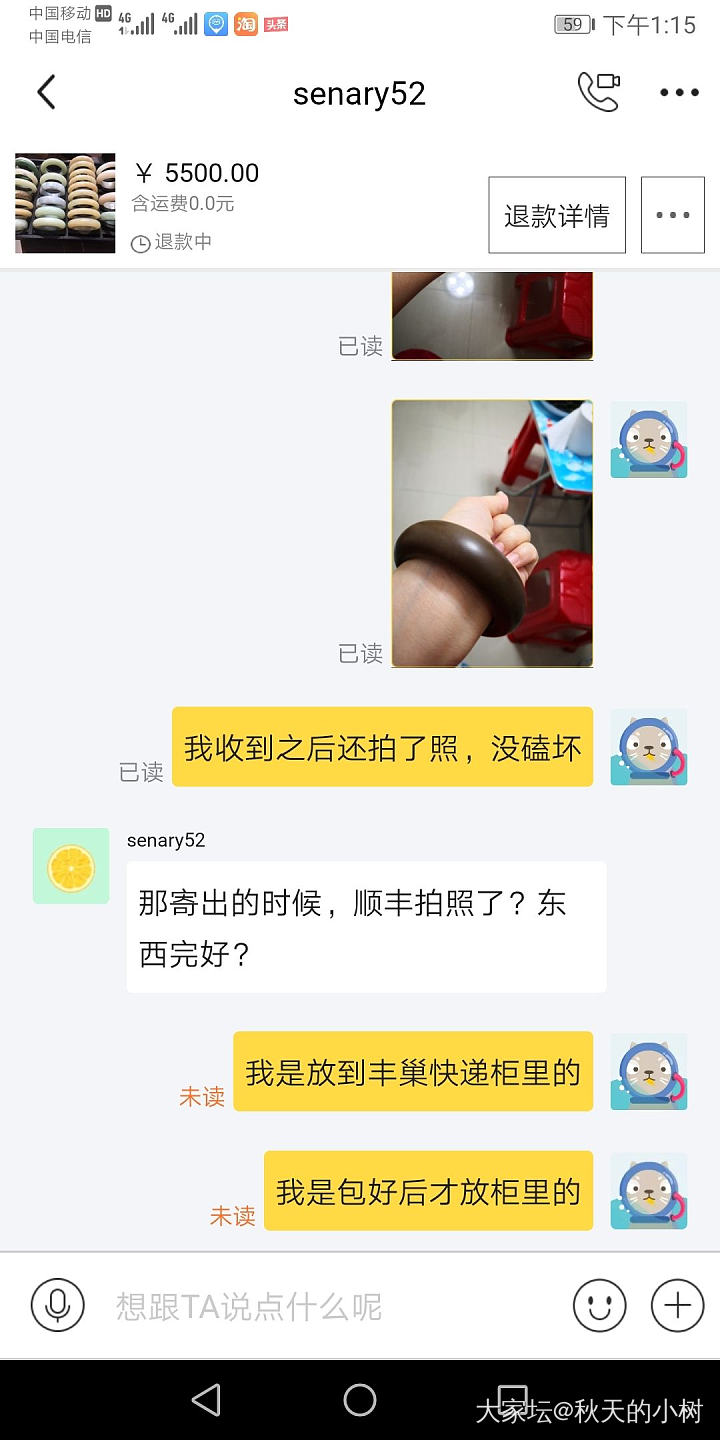Viewport: 720px width, 1440px height.
Task: Focus the 想跟TA说点什么呢 message field
Action: pyautogui.click(x=330, y=1306)
